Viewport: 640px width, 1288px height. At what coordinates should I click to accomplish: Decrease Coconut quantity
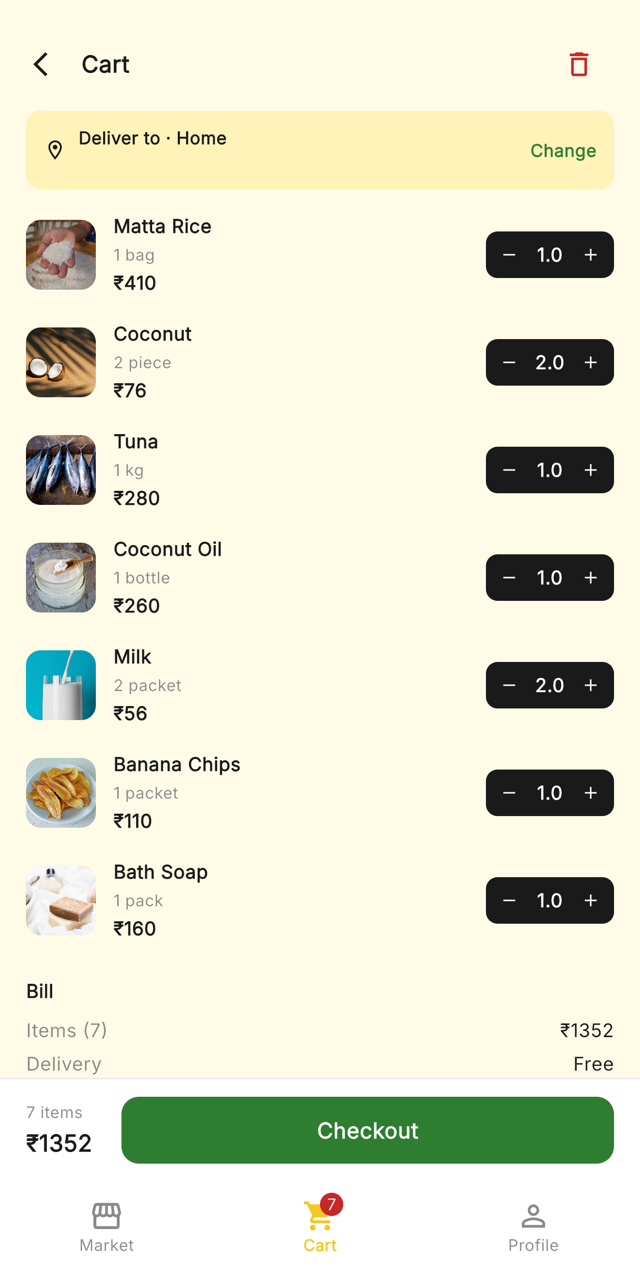coord(509,362)
